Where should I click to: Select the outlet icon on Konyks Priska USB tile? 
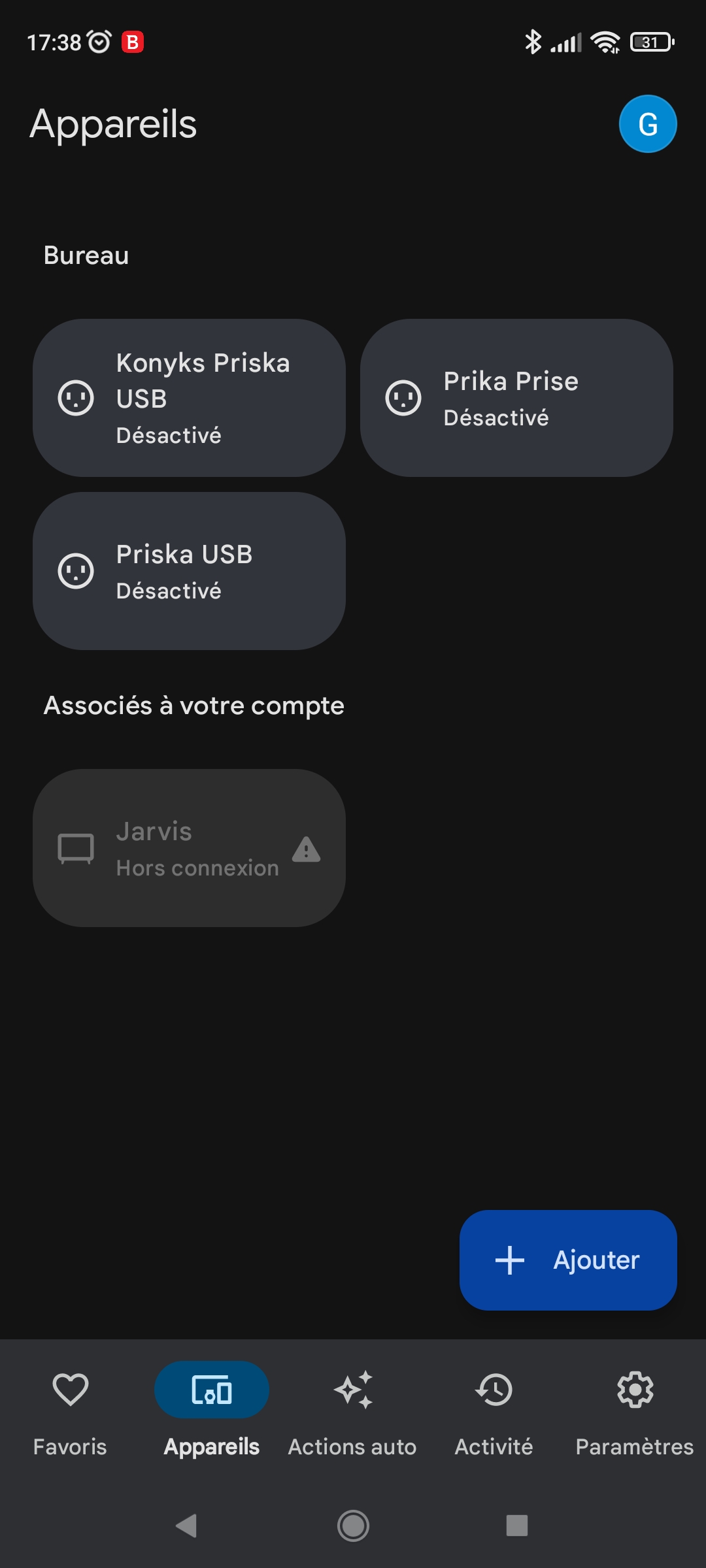76,398
